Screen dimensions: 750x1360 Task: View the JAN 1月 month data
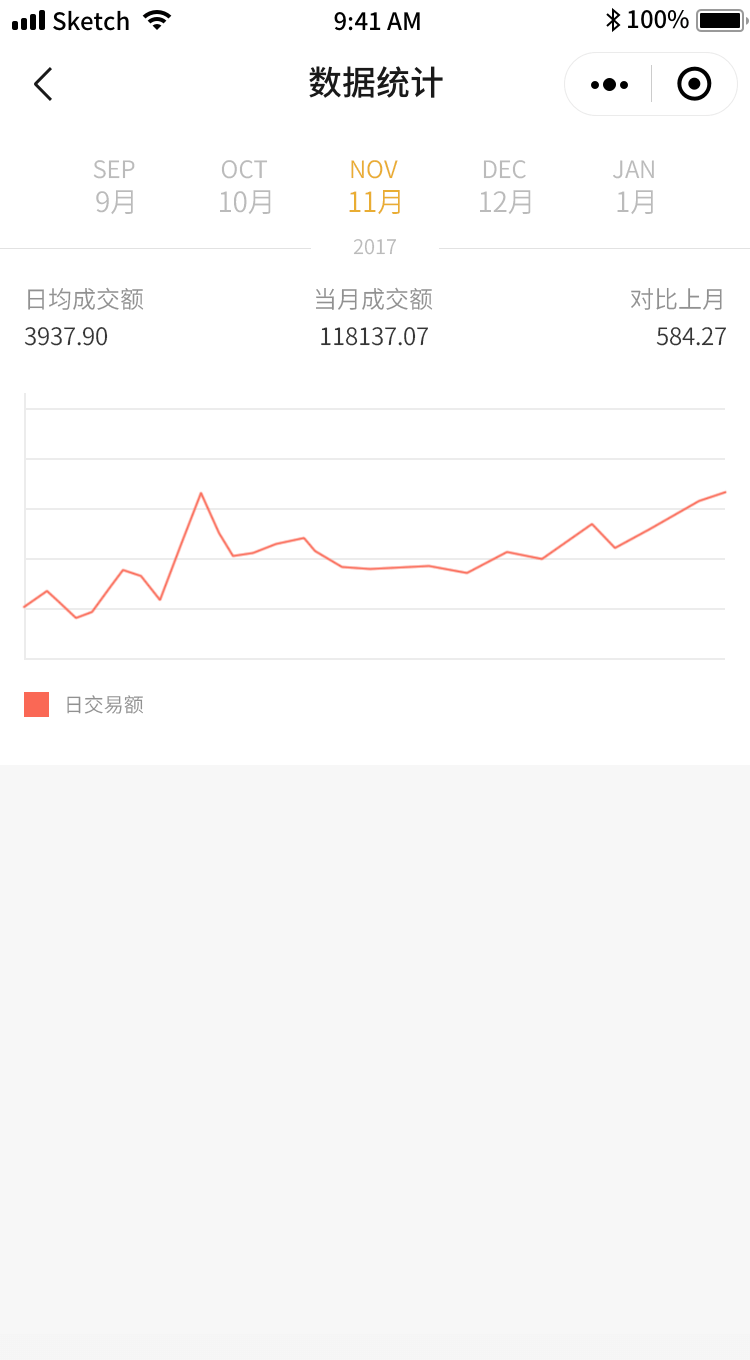pos(634,186)
